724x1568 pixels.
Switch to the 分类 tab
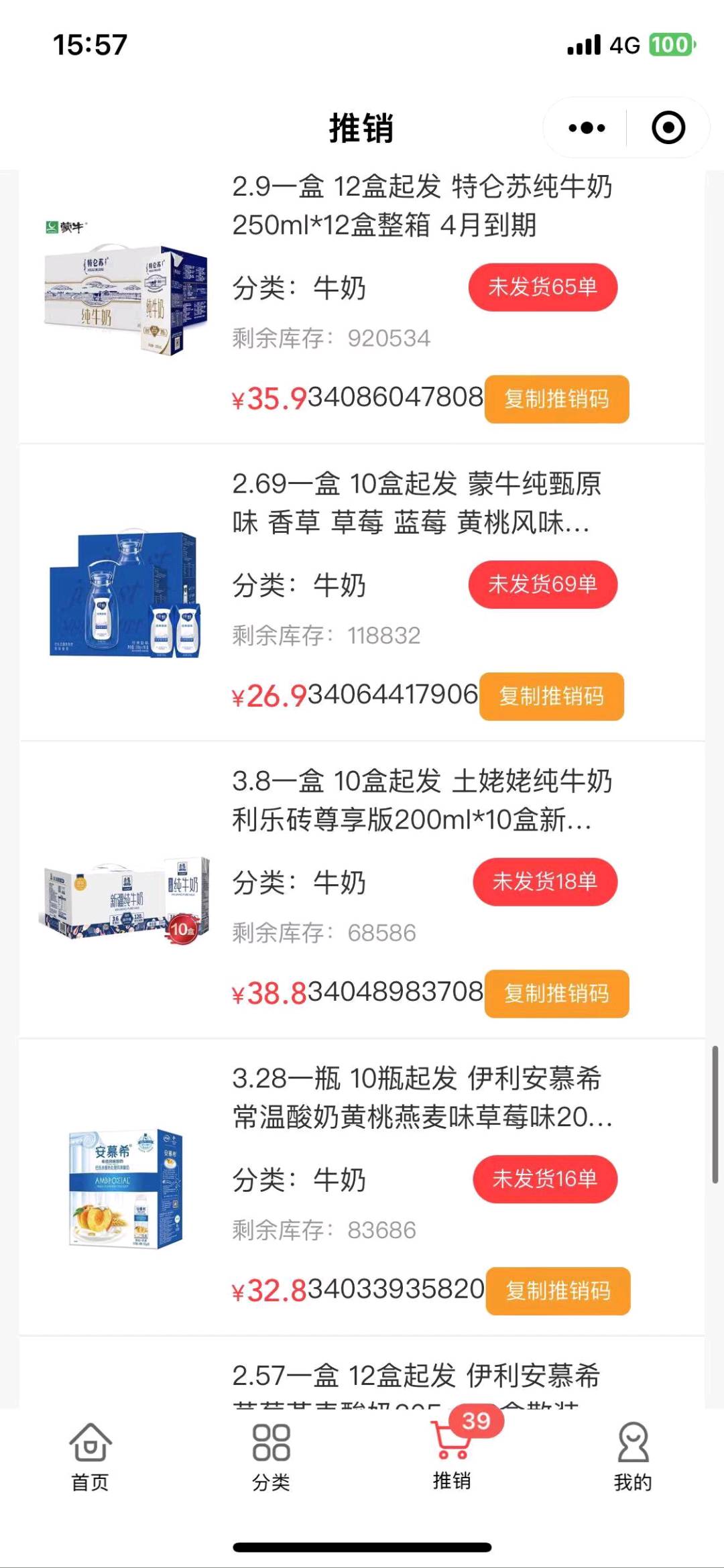point(271,1455)
